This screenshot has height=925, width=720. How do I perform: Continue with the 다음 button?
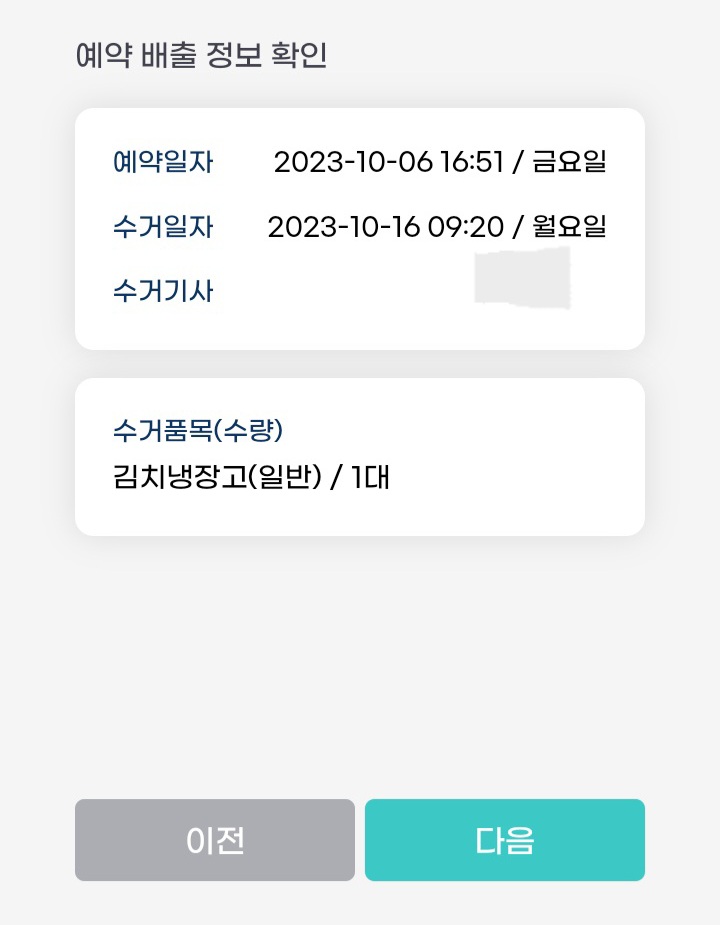point(505,839)
